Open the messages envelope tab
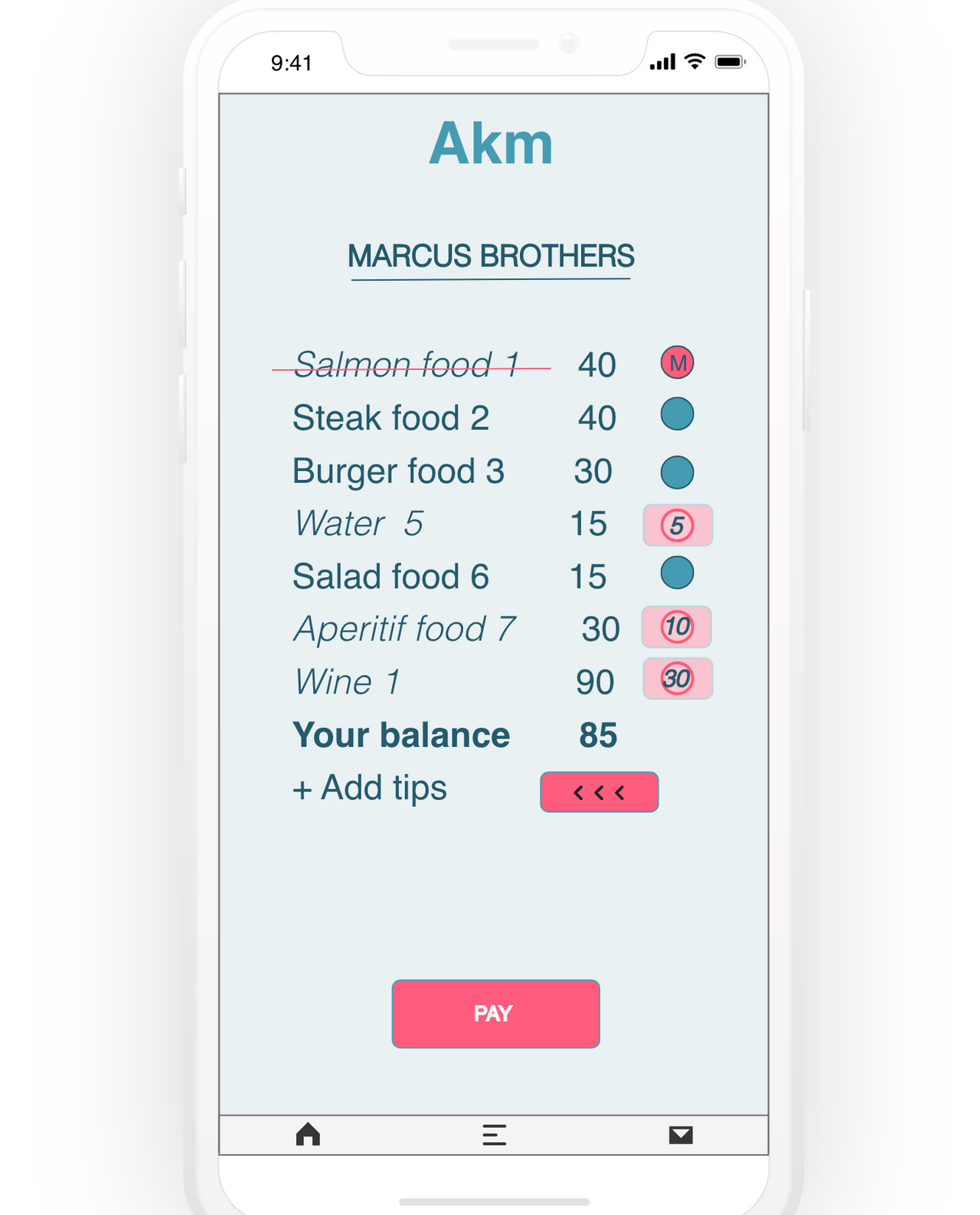The width and height of the screenshot is (980, 1215). [681, 1135]
